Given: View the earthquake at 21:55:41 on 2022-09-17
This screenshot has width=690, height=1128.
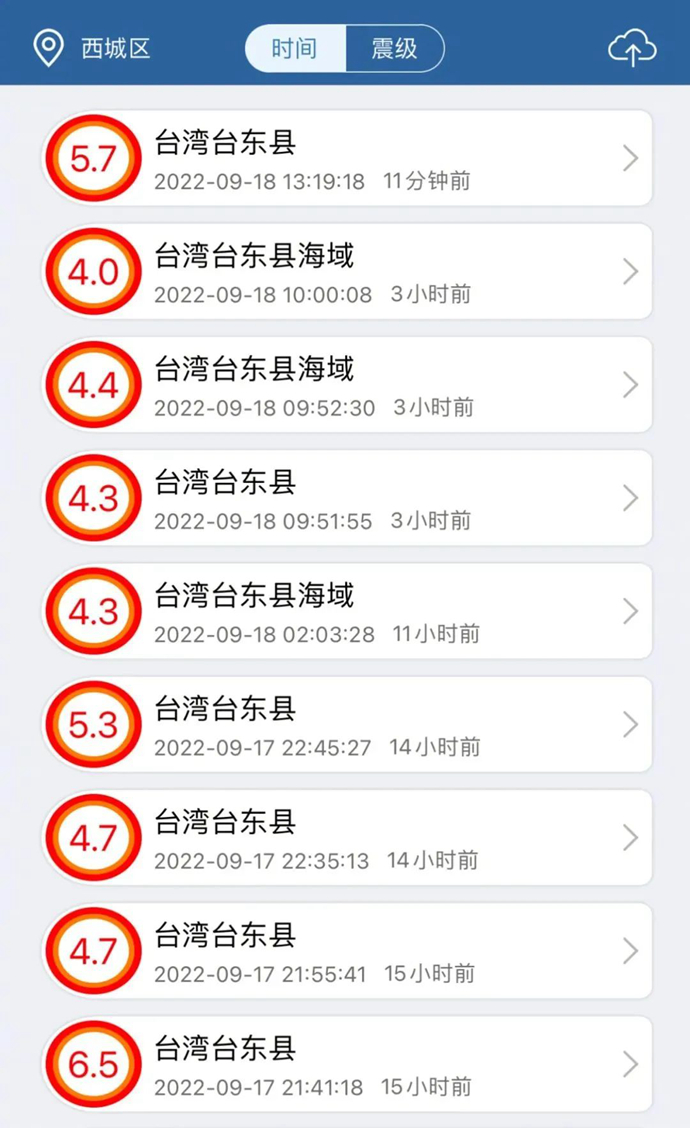Looking at the screenshot, I should tap(350, 950).
